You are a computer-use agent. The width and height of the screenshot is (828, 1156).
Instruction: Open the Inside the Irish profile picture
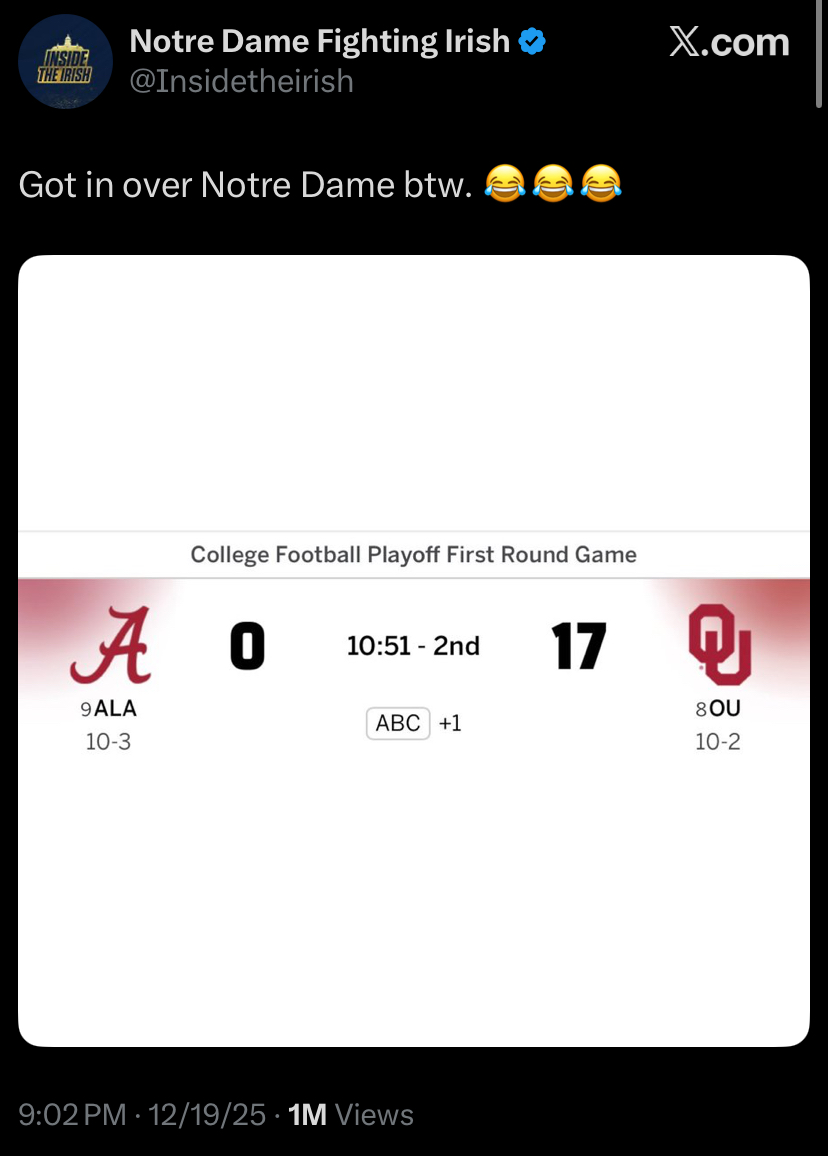[x=64, y=62]
